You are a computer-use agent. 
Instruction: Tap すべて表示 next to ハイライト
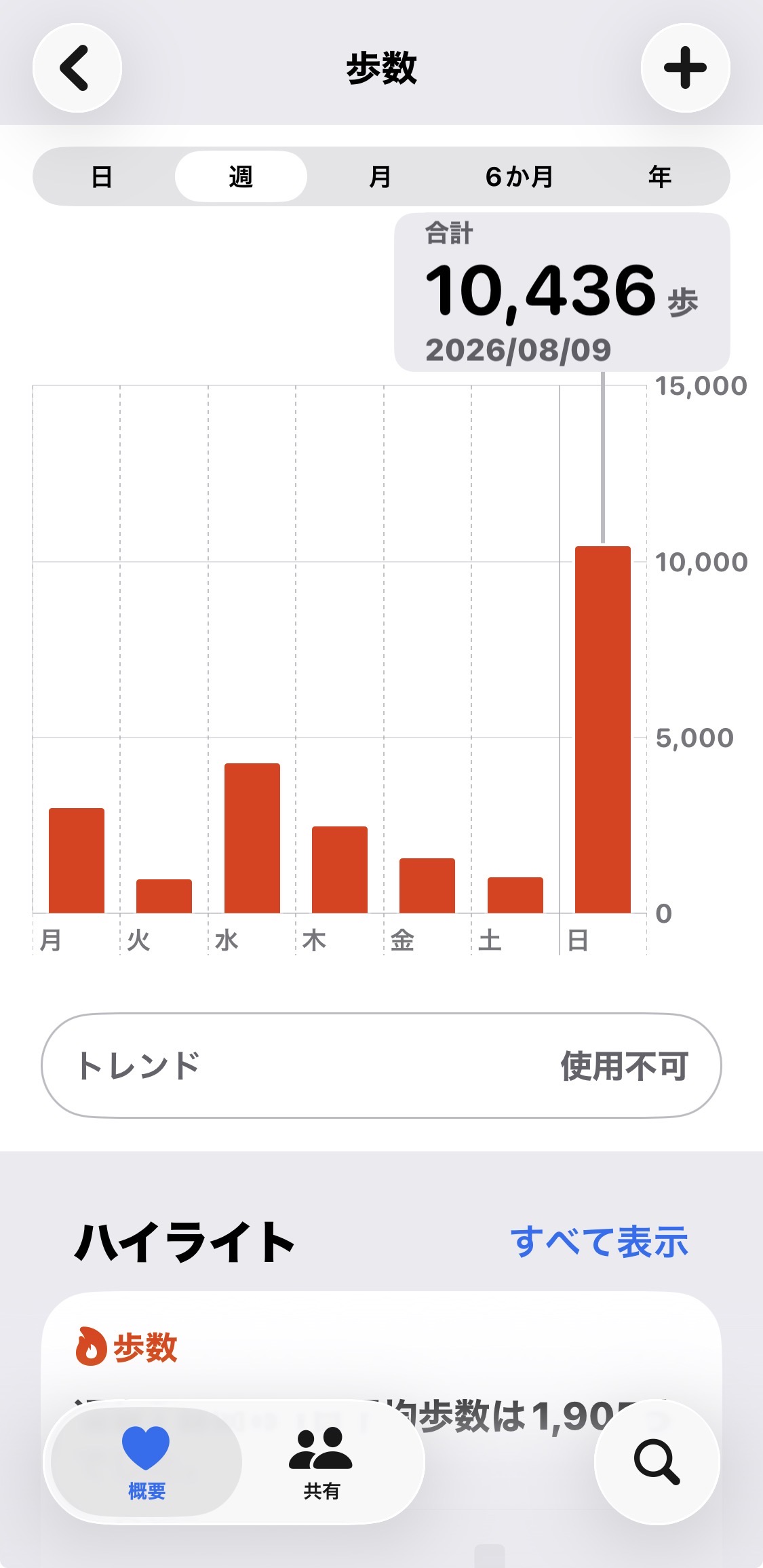point(600,1242)
